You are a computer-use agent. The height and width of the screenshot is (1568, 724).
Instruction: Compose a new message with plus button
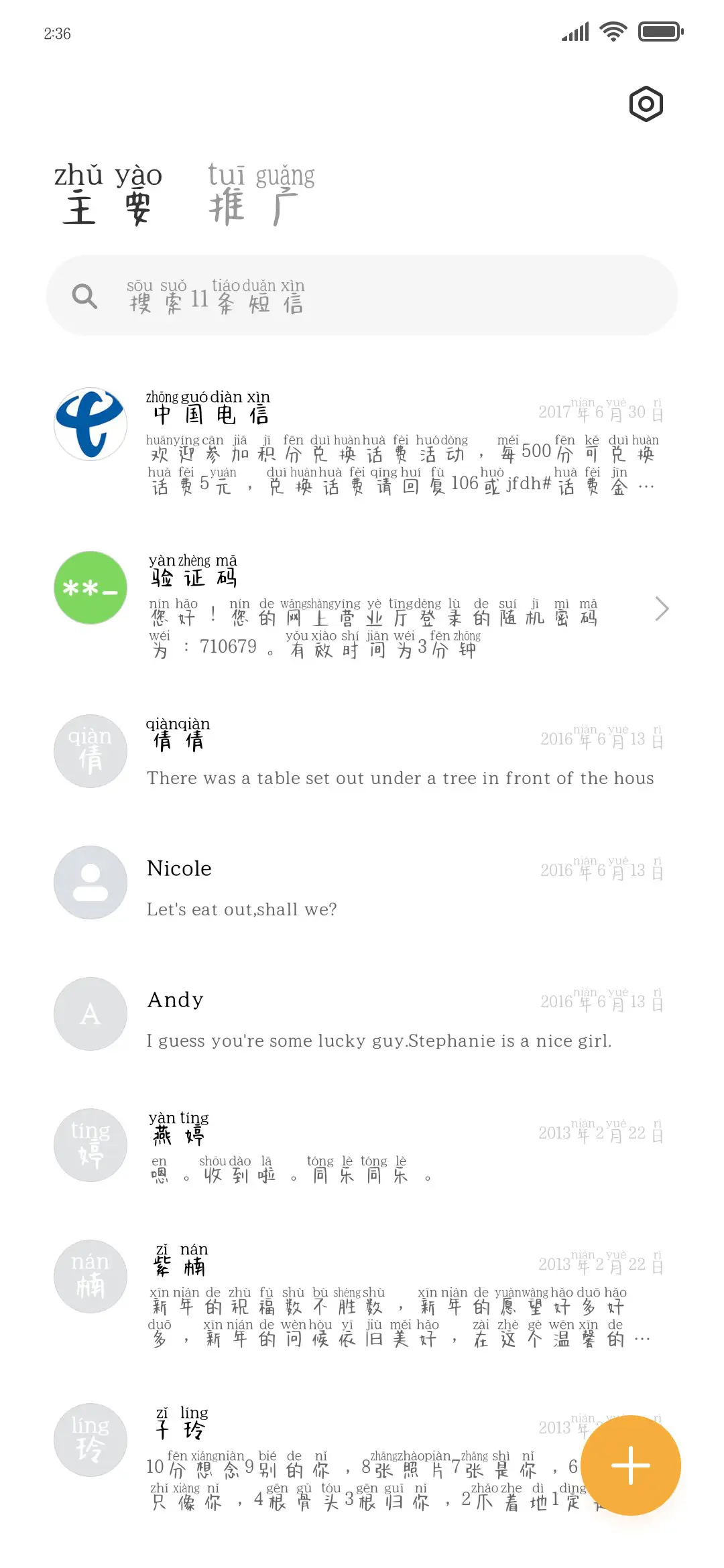[630, 1465]
